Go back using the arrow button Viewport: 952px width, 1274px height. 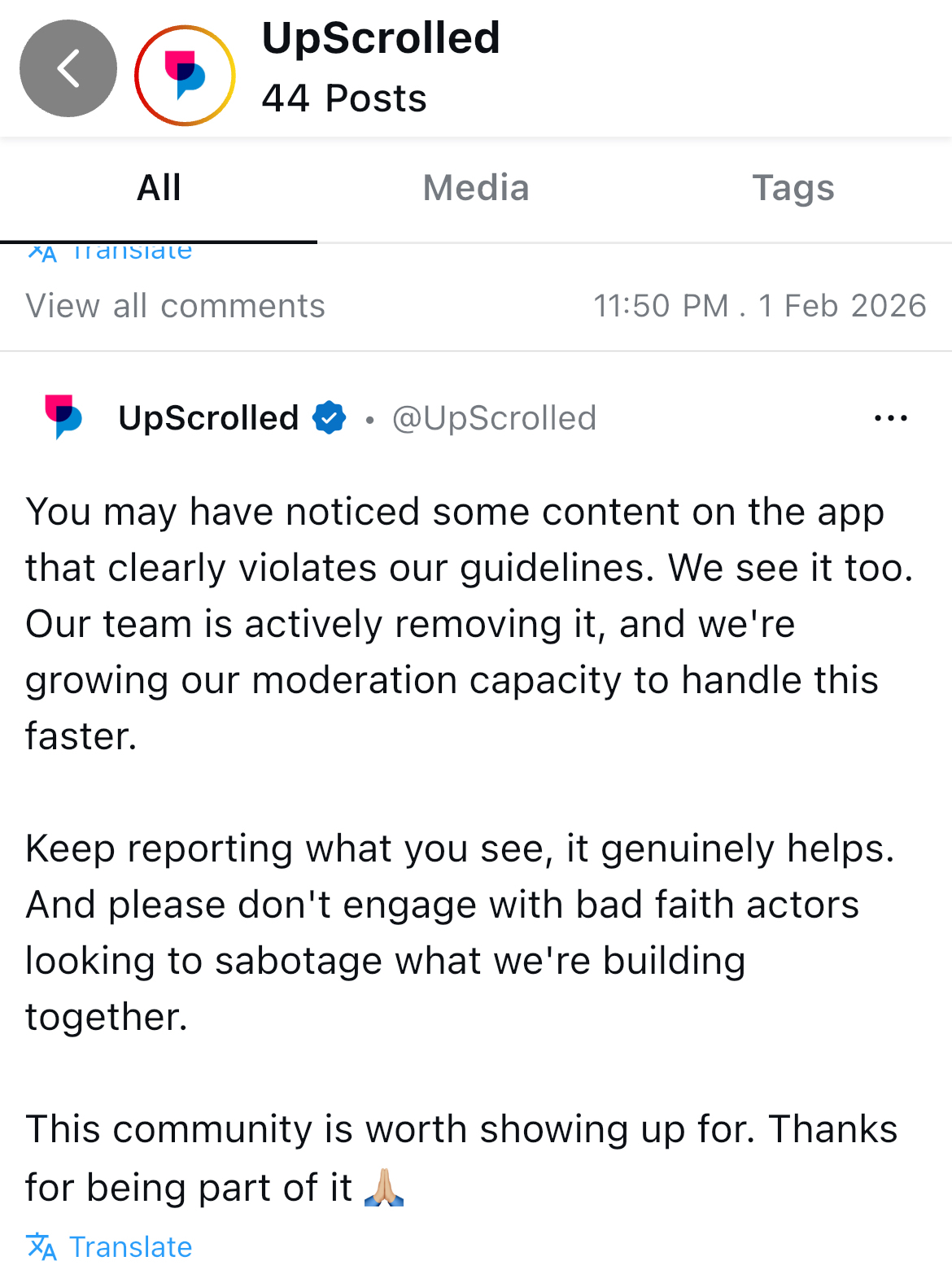(x=68, y=68)
